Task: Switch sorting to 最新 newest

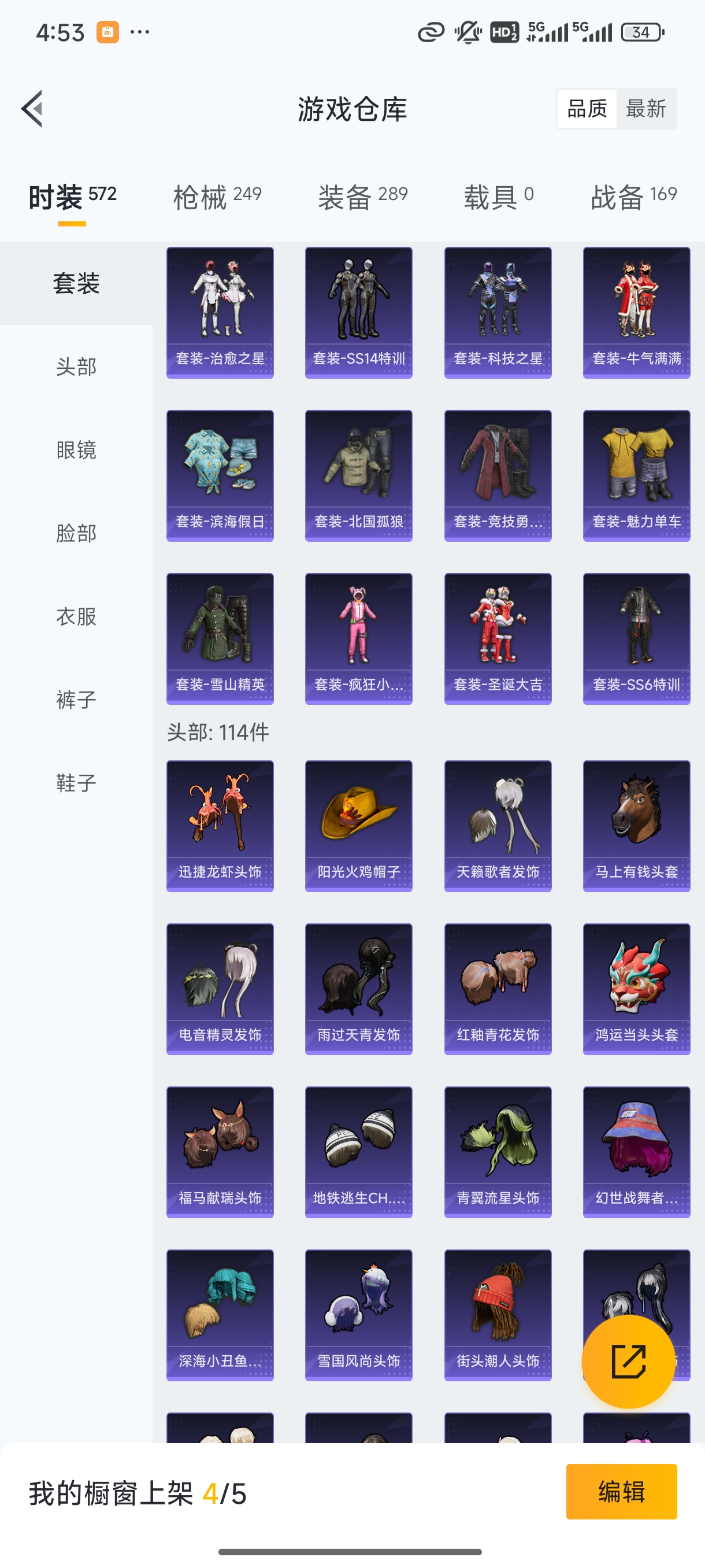Action: coord(647,108)
